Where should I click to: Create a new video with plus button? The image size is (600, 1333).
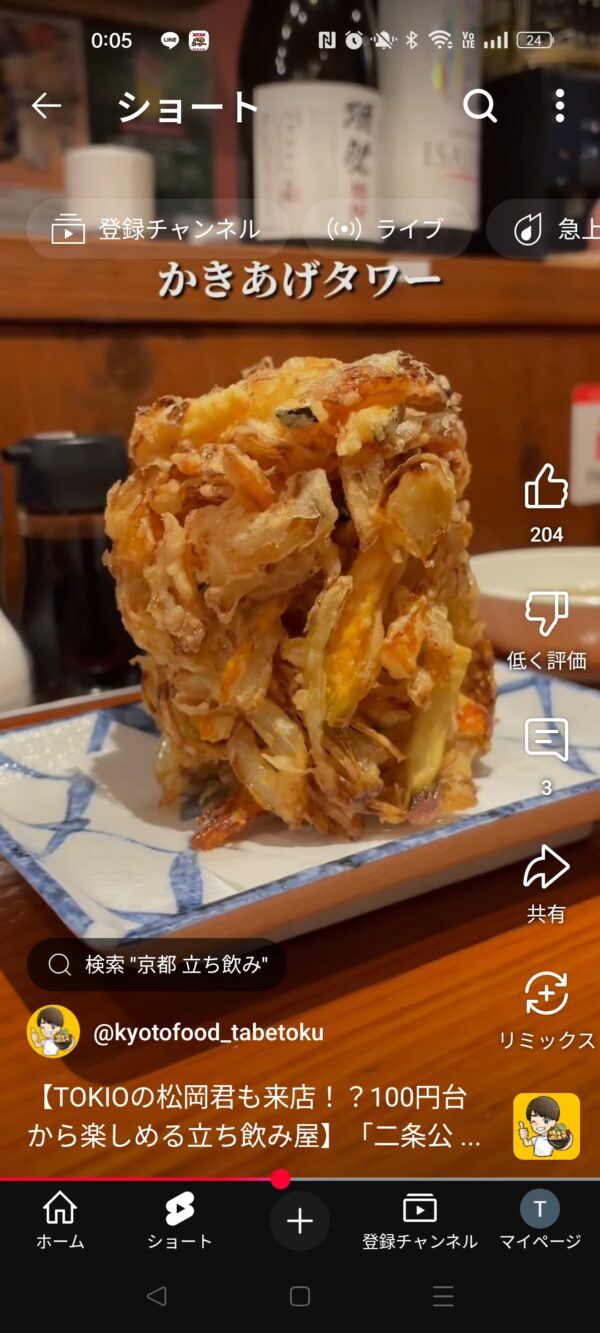tap(300, 1220)
